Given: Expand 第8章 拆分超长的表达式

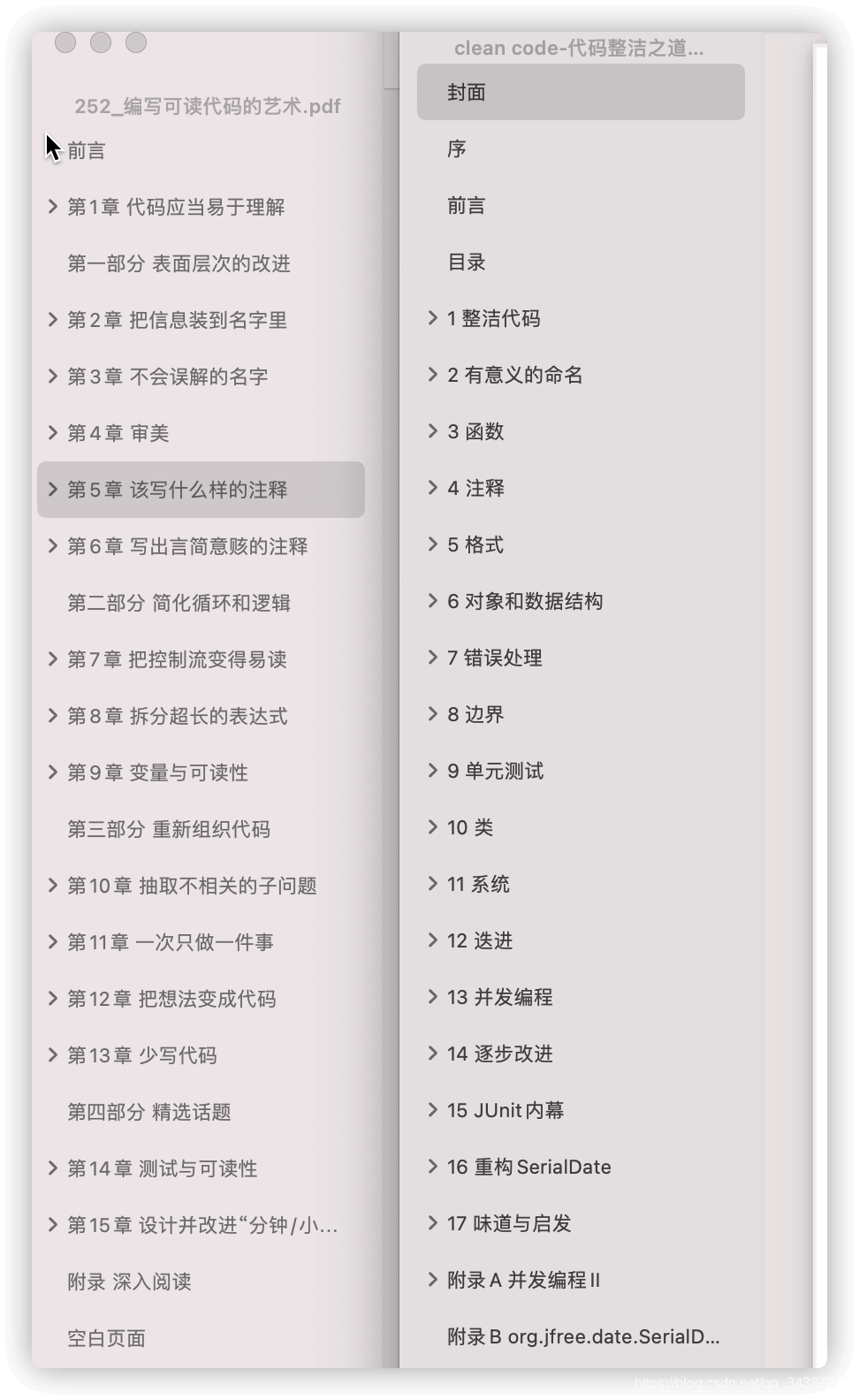Looking at the screenshot, I should tap(53, 716).
